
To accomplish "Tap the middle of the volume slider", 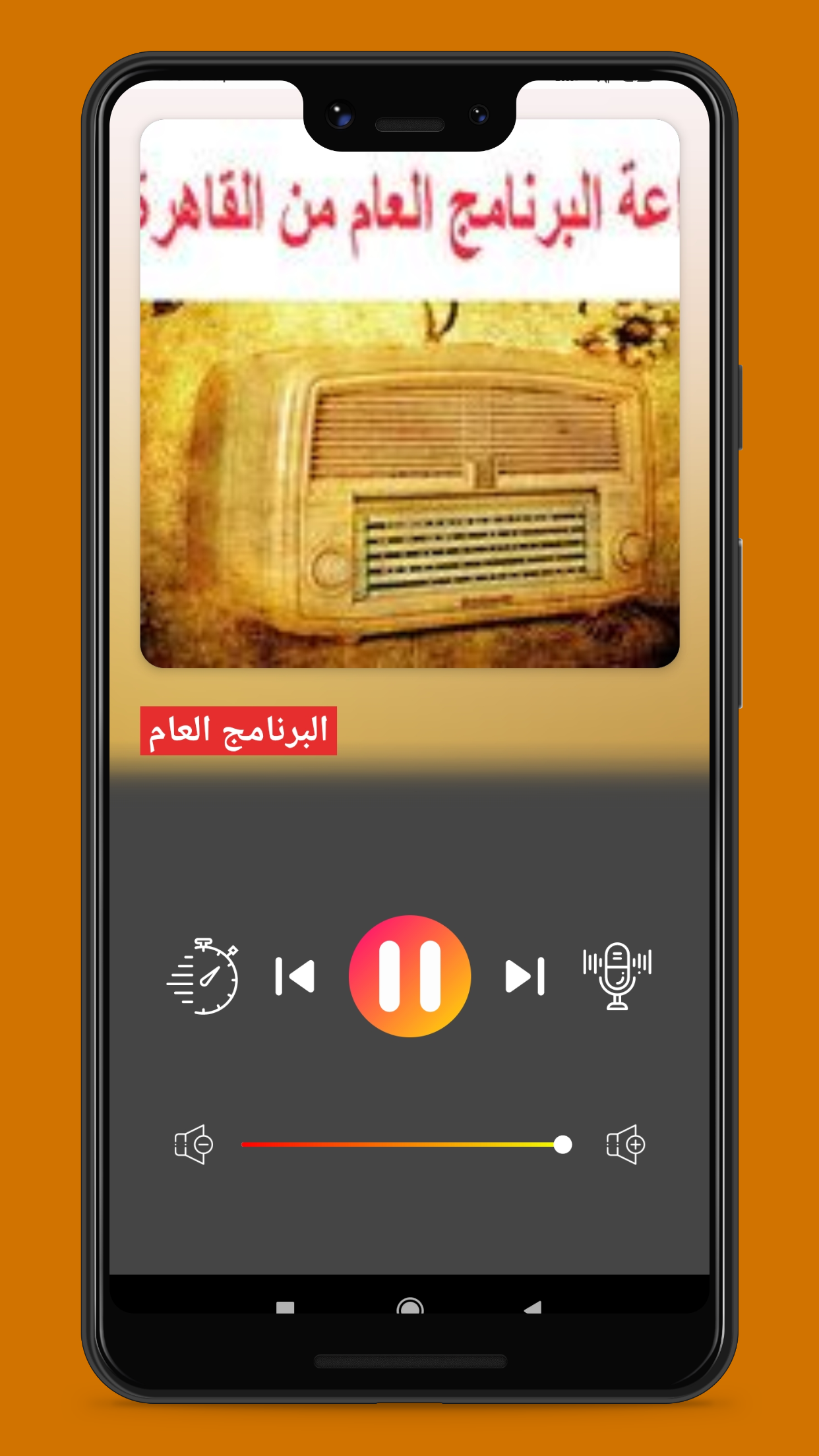I will coord(402,1144).
